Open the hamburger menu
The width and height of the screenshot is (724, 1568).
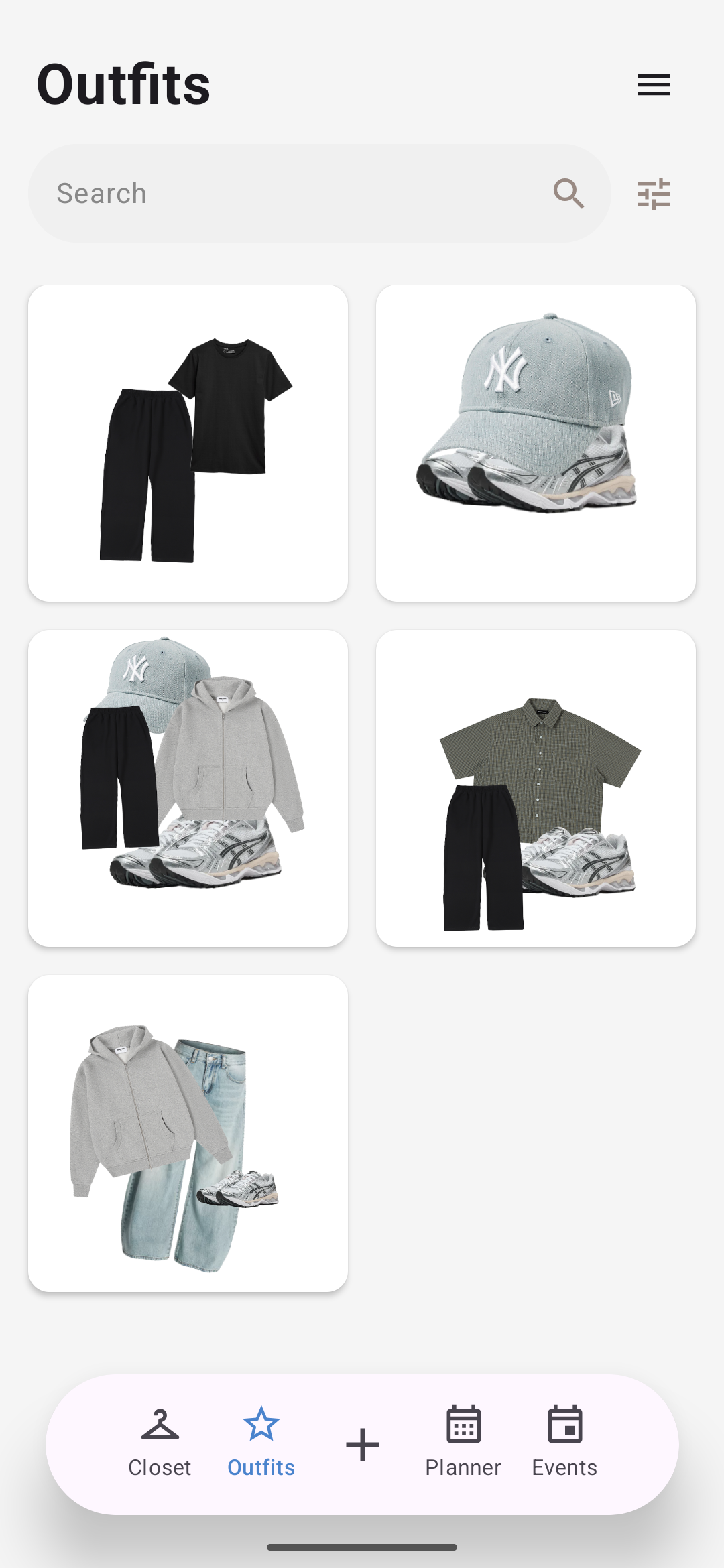(654, 85)
